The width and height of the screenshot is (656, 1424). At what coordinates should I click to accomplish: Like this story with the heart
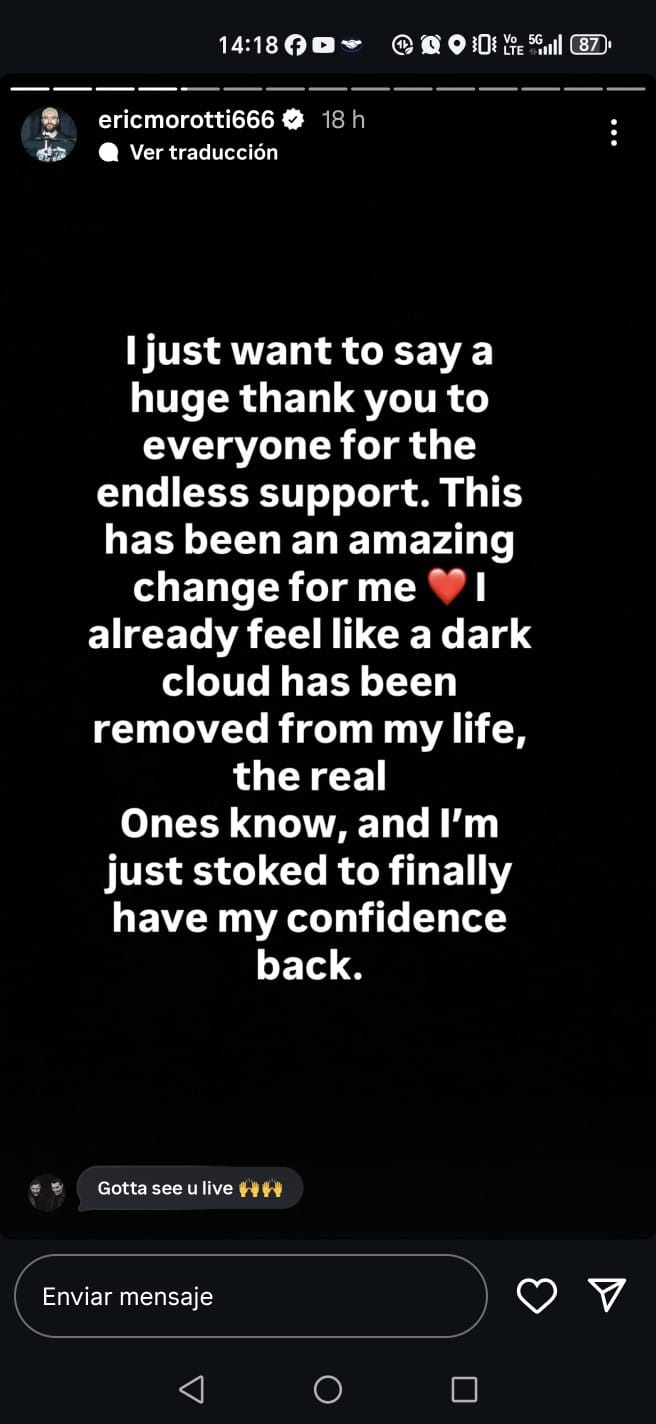[x=536, y=1296]
